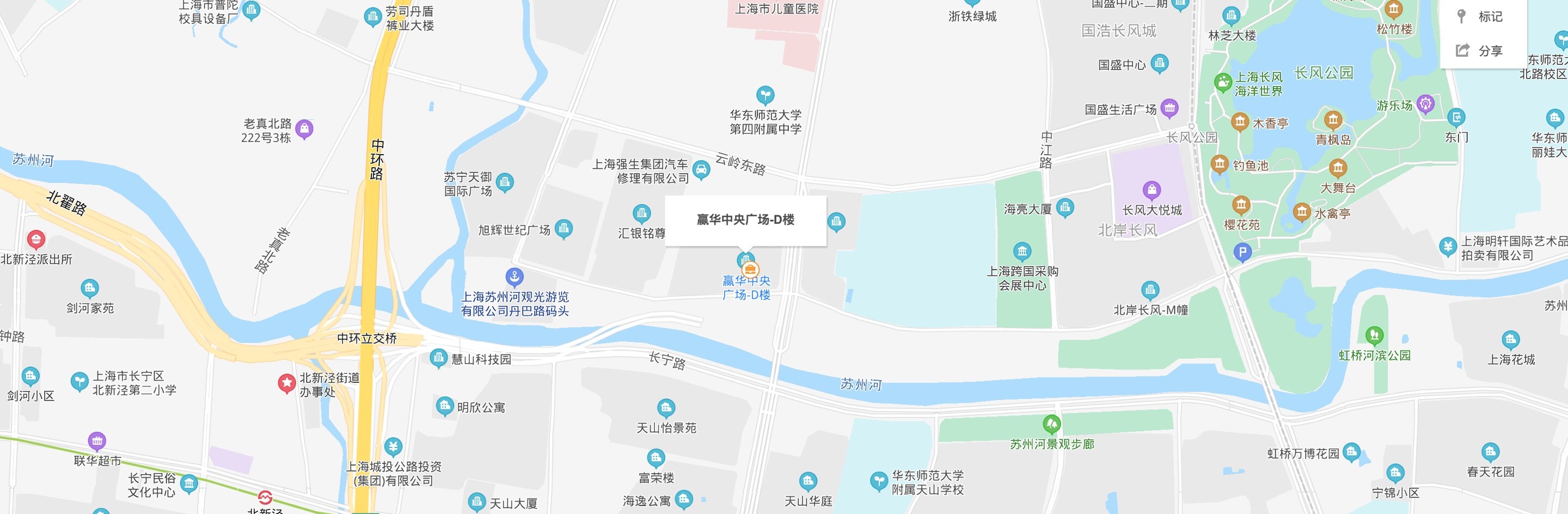Select the 天山怡景苑 marker
This screenshot has width=1568, height=514.
tap(666, 407)
